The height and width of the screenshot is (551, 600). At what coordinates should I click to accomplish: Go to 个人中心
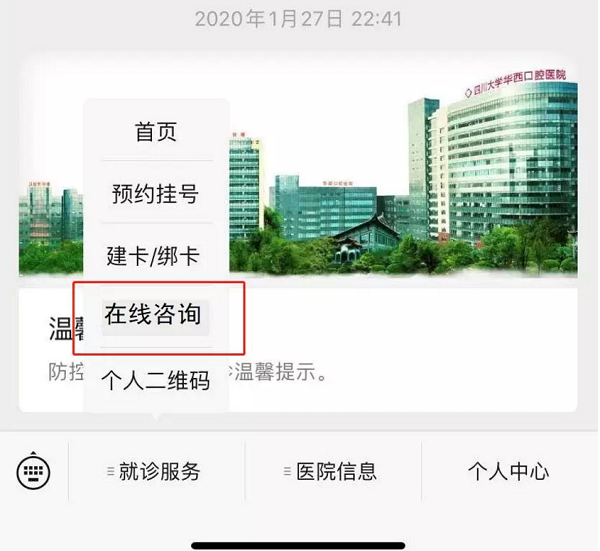(509, 472)
